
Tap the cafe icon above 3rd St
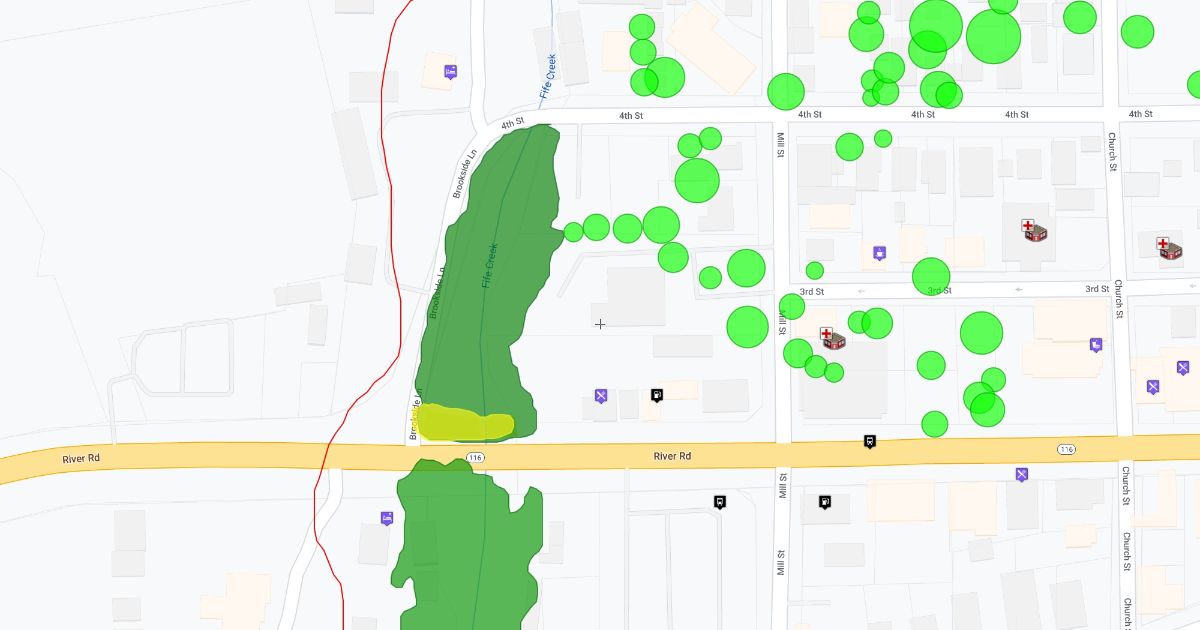point(879,253)
